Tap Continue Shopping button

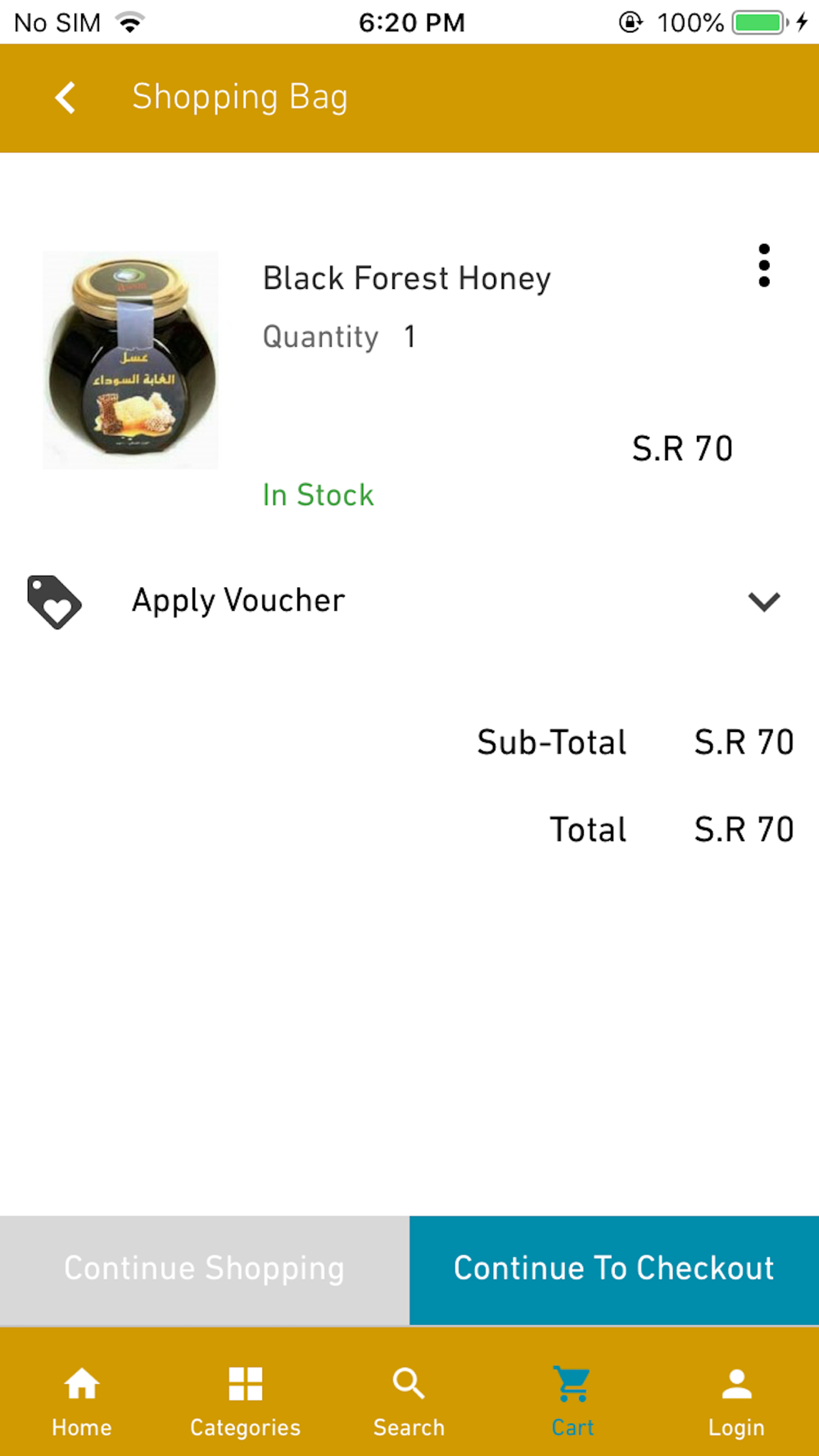205,1269
